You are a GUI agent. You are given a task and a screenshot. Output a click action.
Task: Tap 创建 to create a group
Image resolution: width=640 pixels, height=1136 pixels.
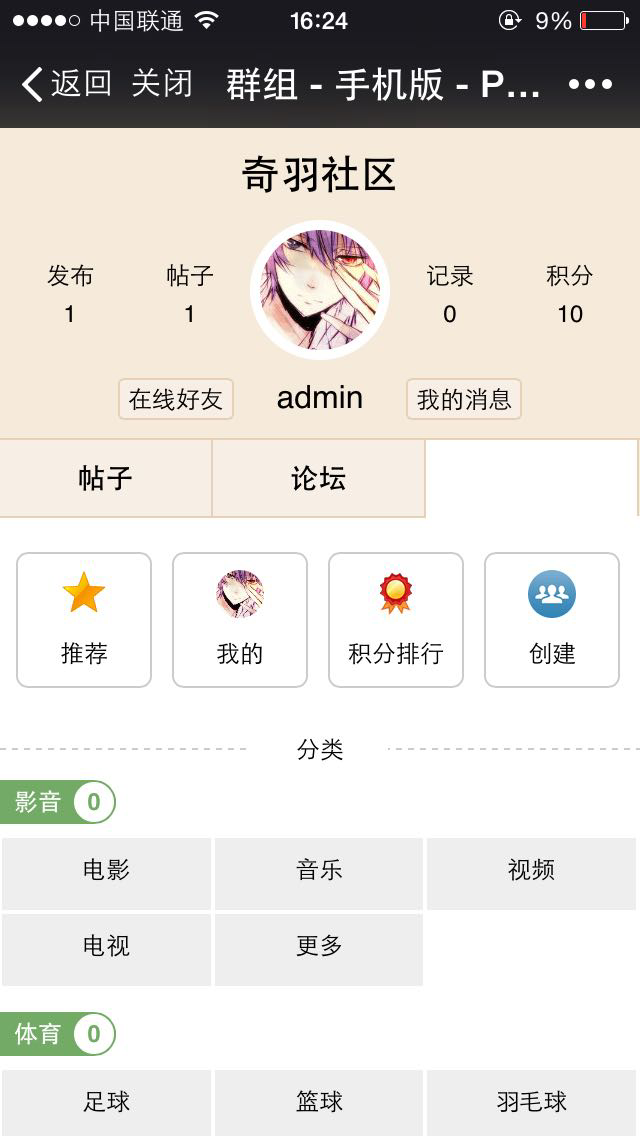coord(552,620)
